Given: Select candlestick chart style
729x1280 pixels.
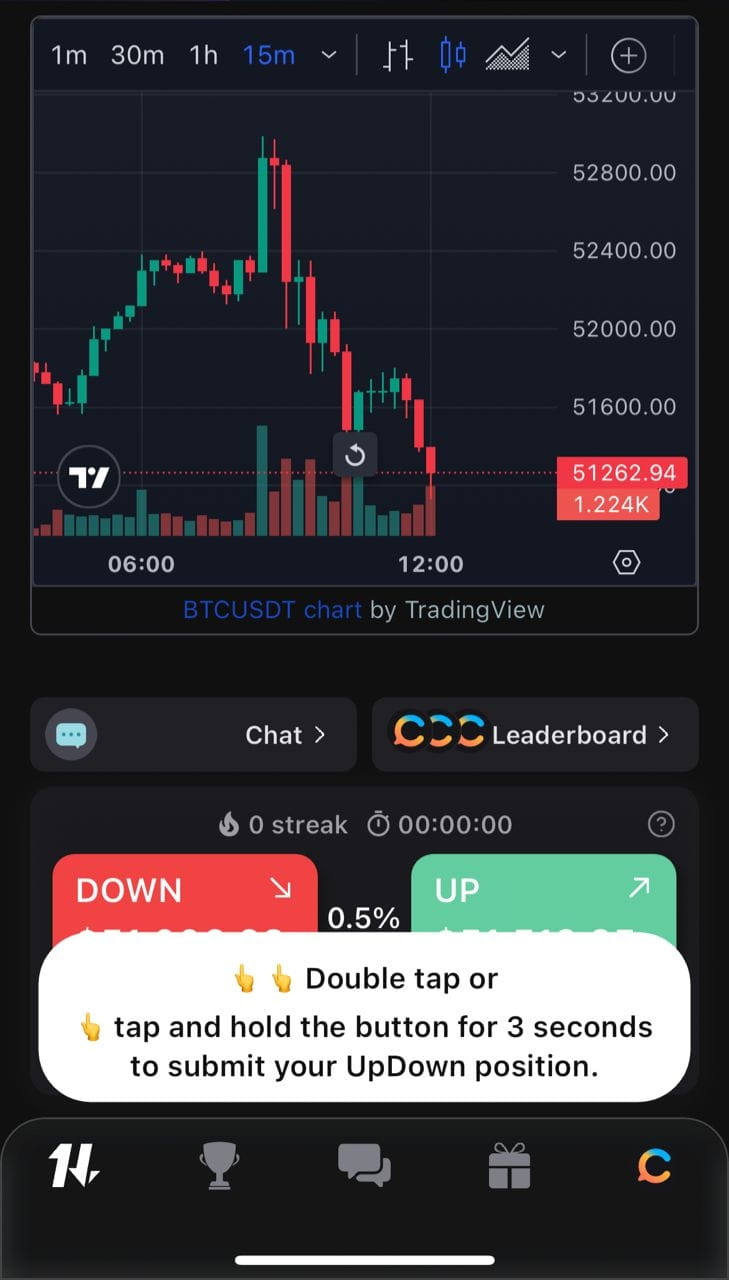Looking at the screenshot, I should pyautogui.click(x=453, y=56).
